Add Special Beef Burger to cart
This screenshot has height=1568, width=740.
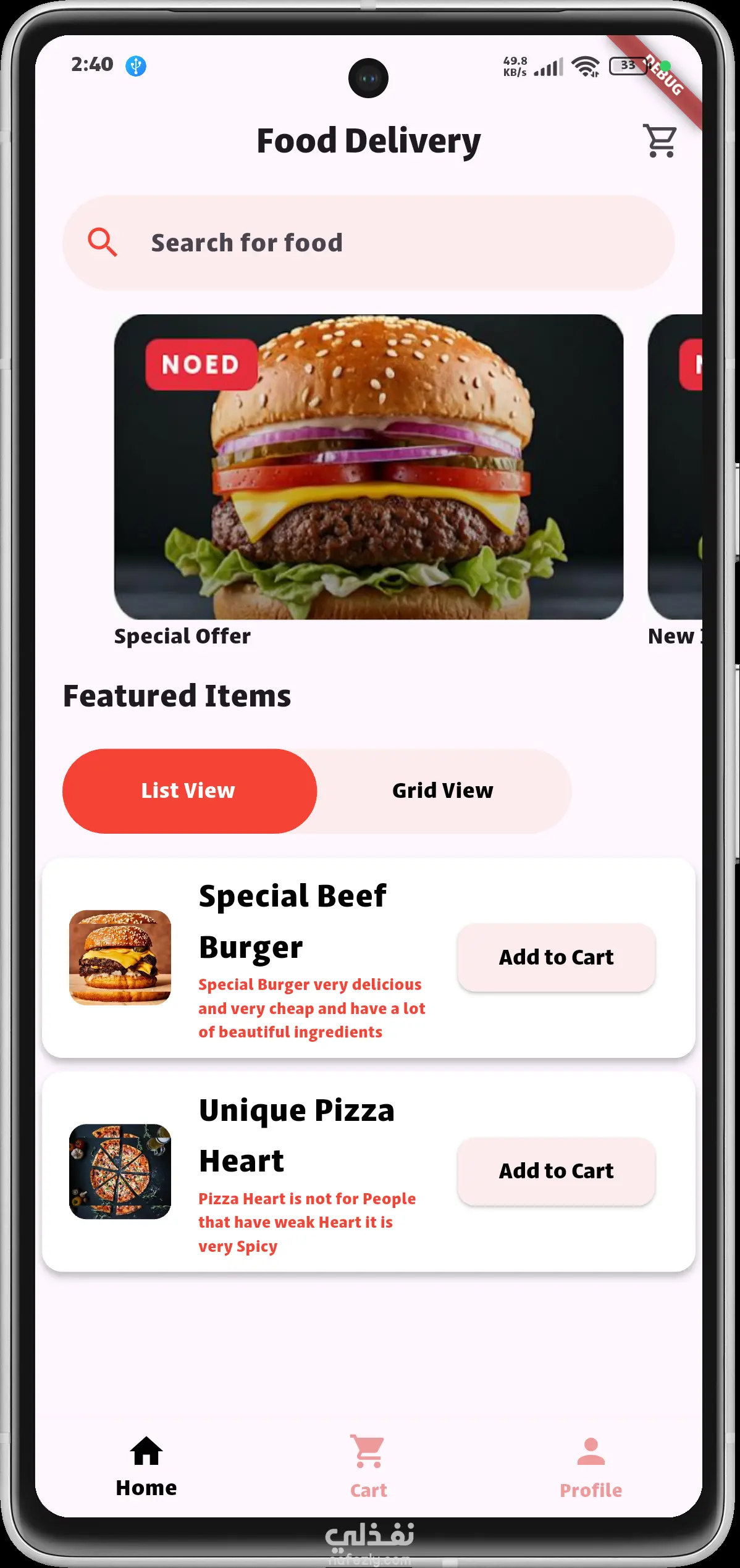tap(556, 957)
